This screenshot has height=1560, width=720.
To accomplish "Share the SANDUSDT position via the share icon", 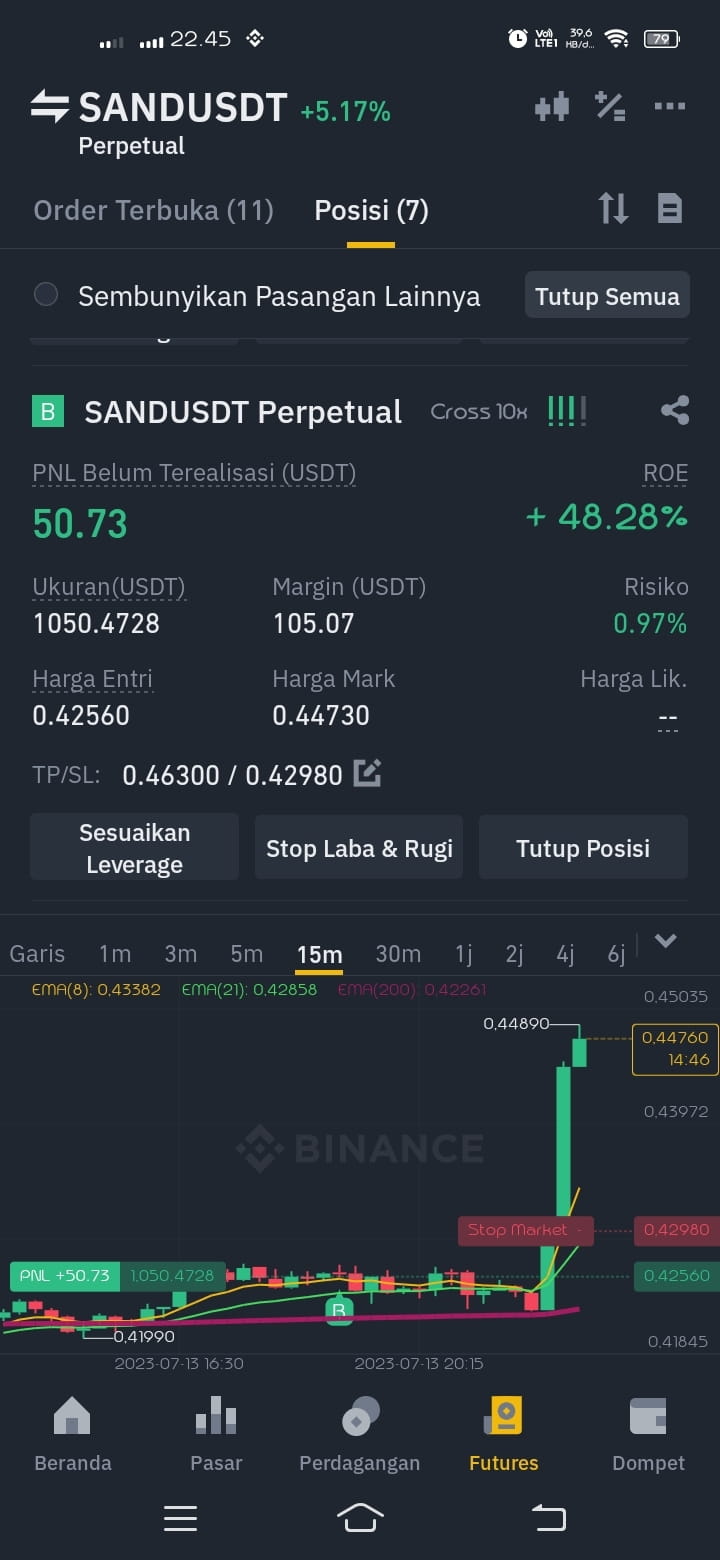I will point(675,410).
